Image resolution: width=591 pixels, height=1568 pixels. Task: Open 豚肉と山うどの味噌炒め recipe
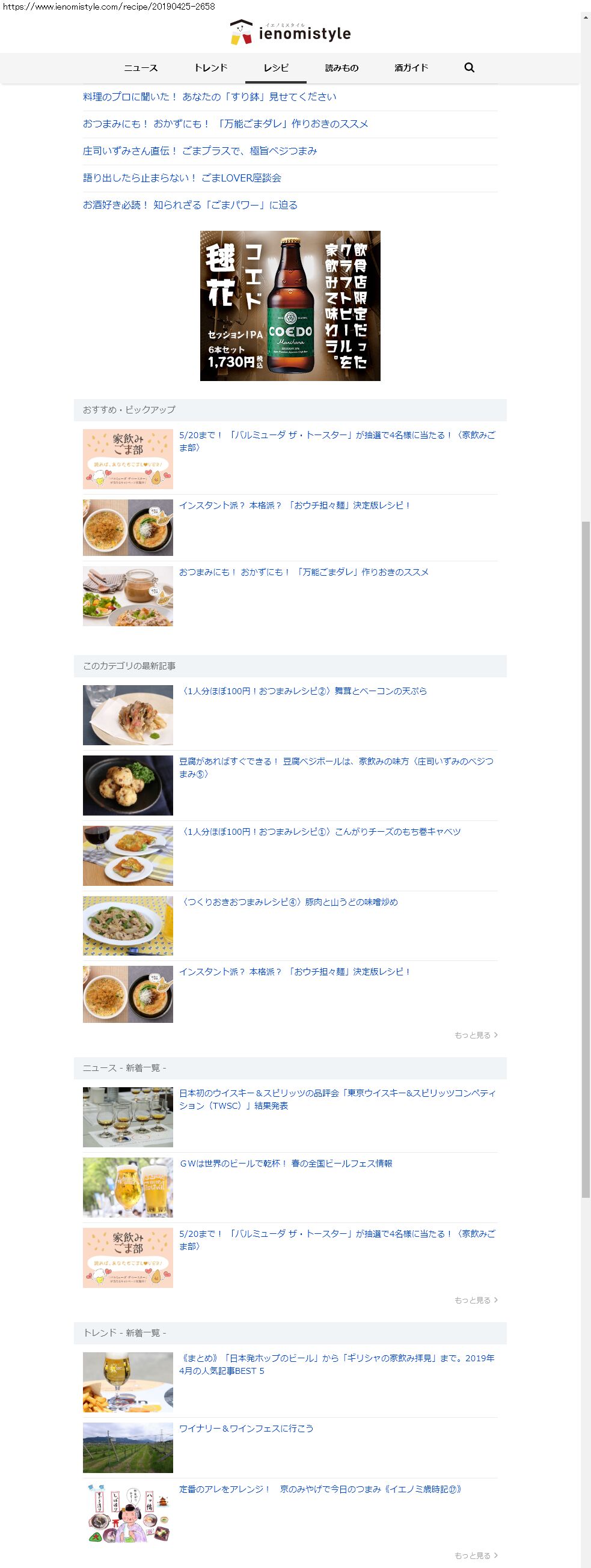pyautogui.click(x=290, y=902)
